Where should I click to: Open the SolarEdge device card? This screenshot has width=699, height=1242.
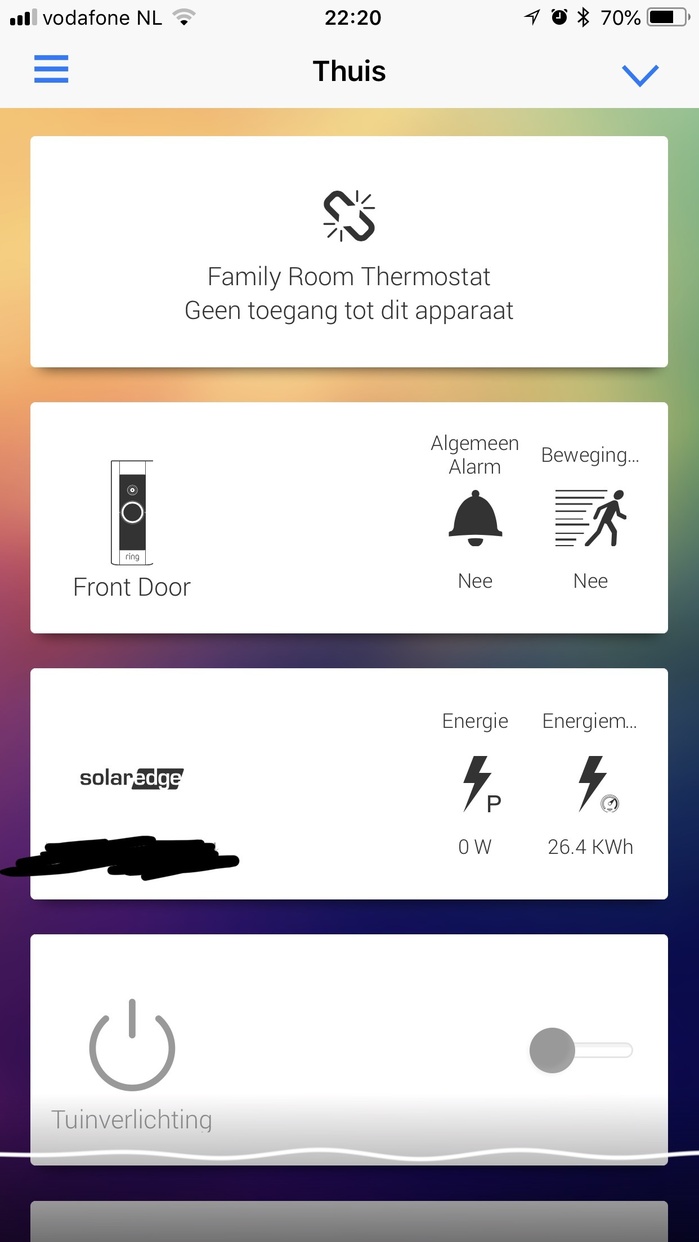coord(349,784)
